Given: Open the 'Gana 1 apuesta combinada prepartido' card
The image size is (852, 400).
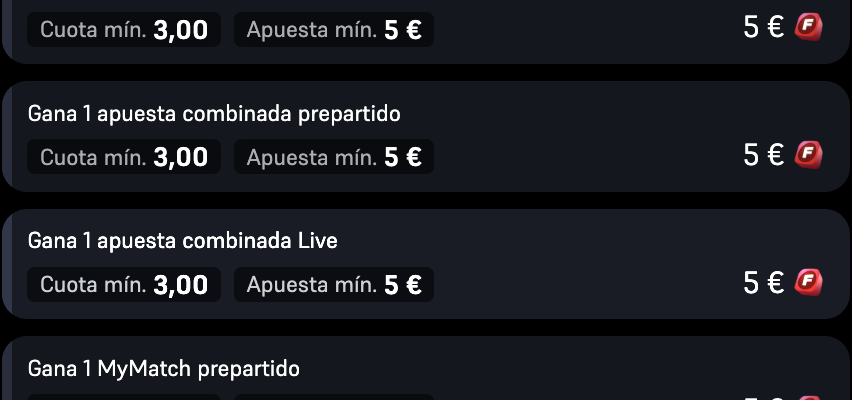Looking at the screenshot, I should pyautogui.click(x=214, y=114).
